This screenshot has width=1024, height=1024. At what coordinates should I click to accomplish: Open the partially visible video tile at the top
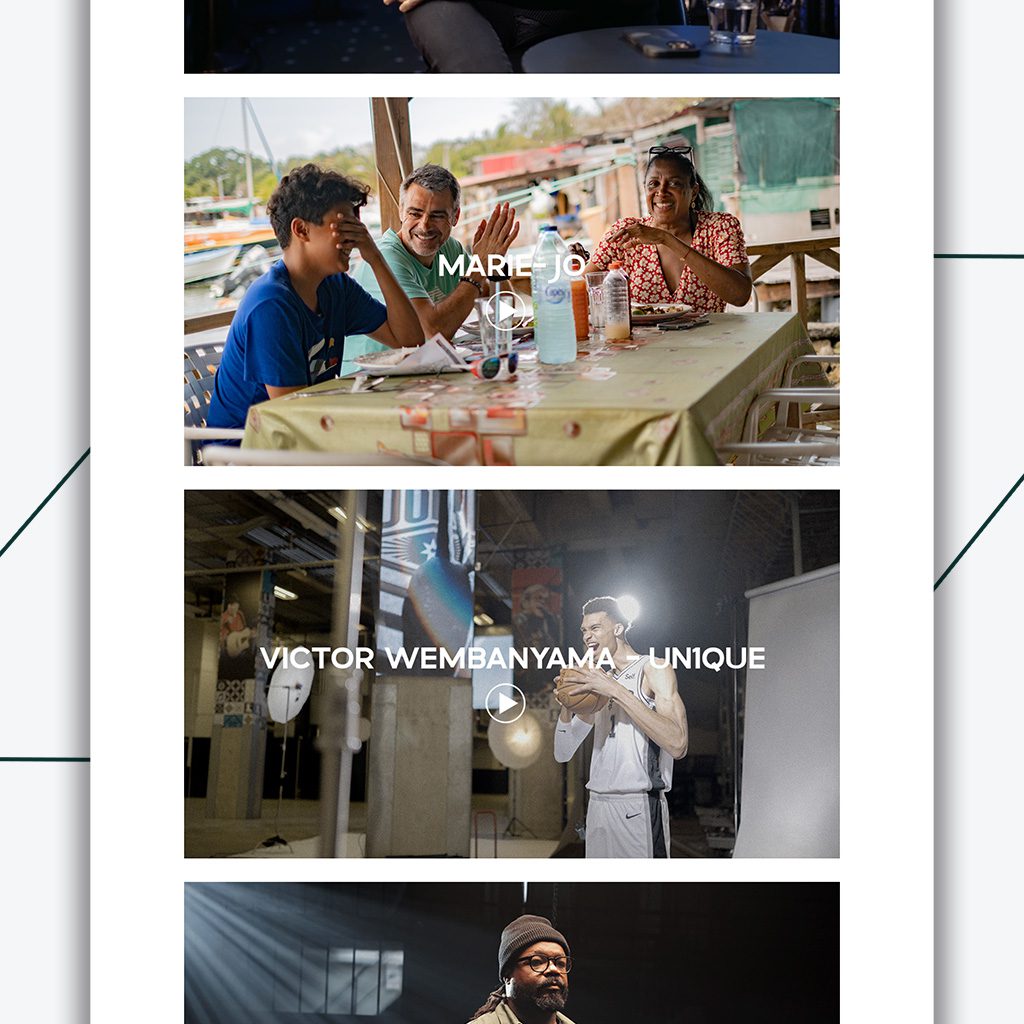511,38
